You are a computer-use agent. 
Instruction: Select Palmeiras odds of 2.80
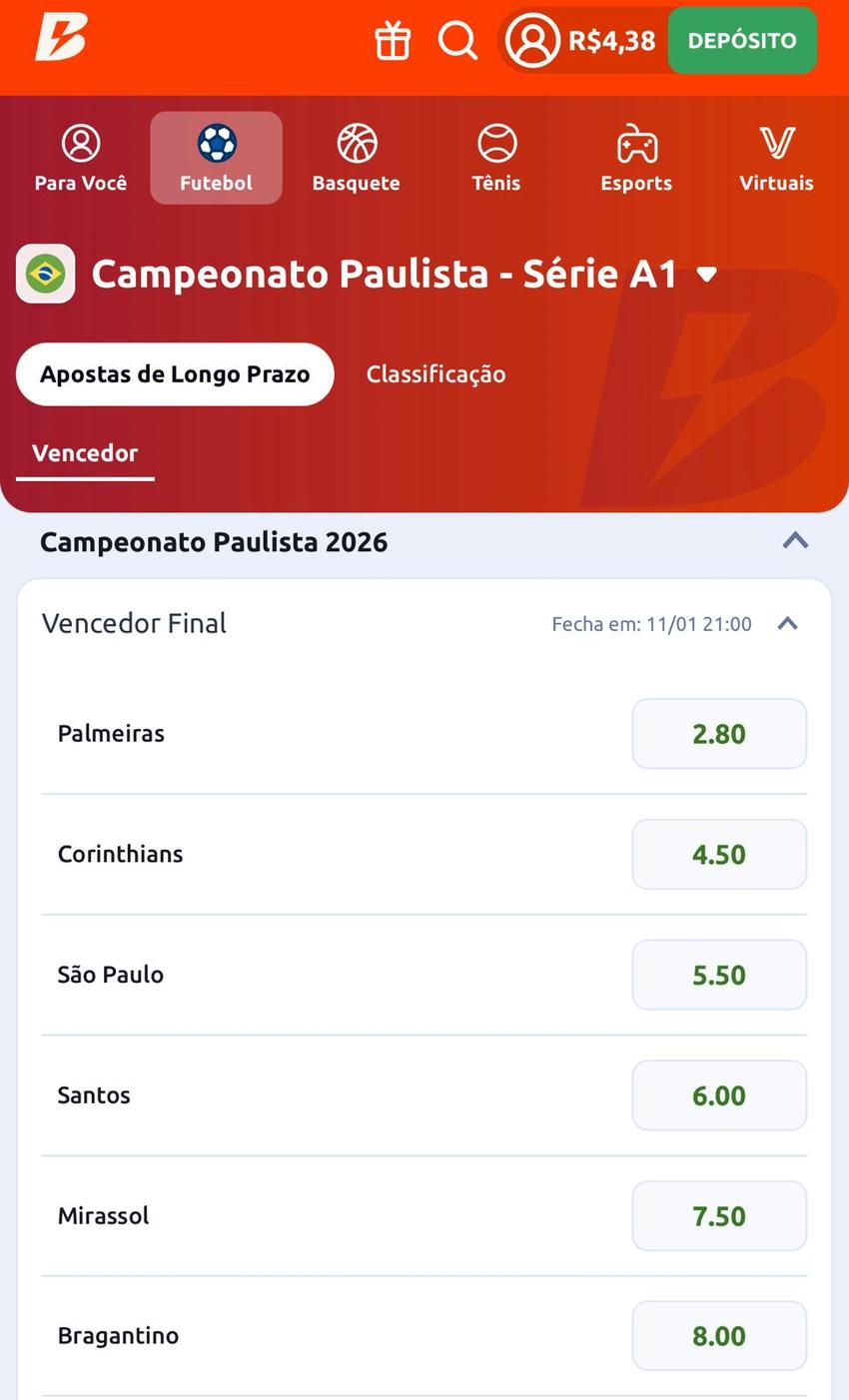pos(718,733)
